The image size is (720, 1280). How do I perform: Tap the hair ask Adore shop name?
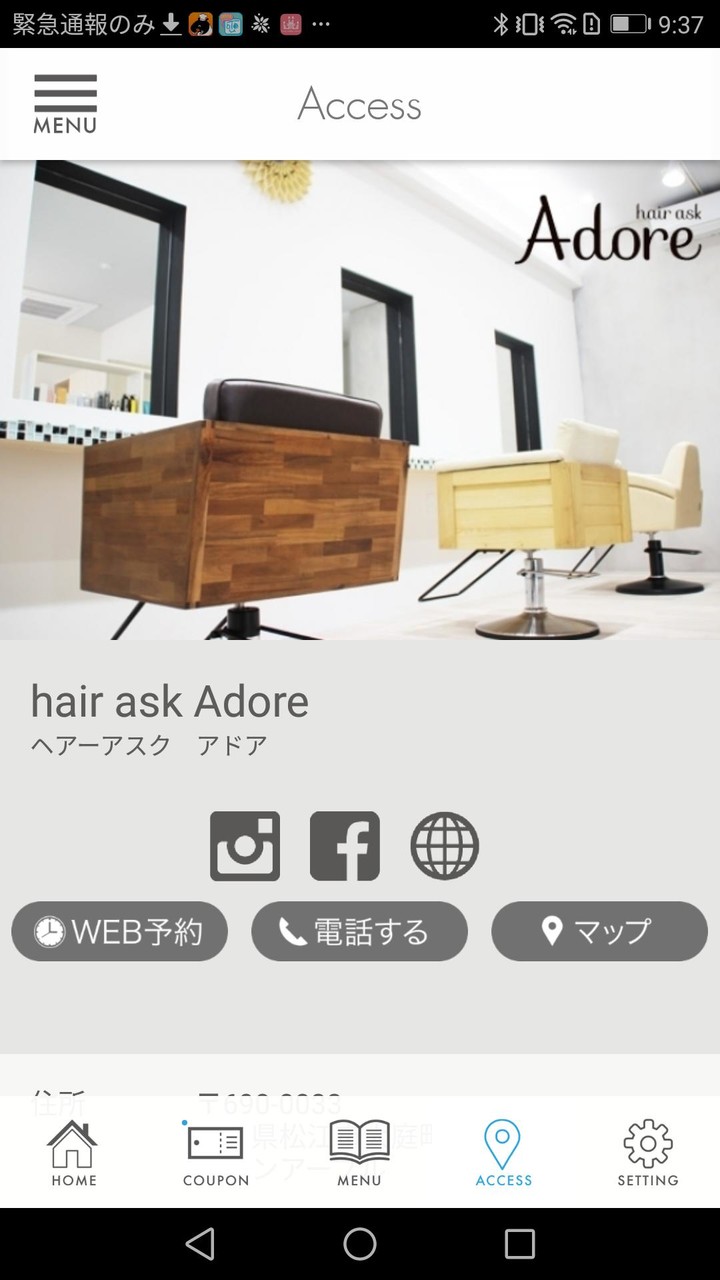(x=168, y=701)
